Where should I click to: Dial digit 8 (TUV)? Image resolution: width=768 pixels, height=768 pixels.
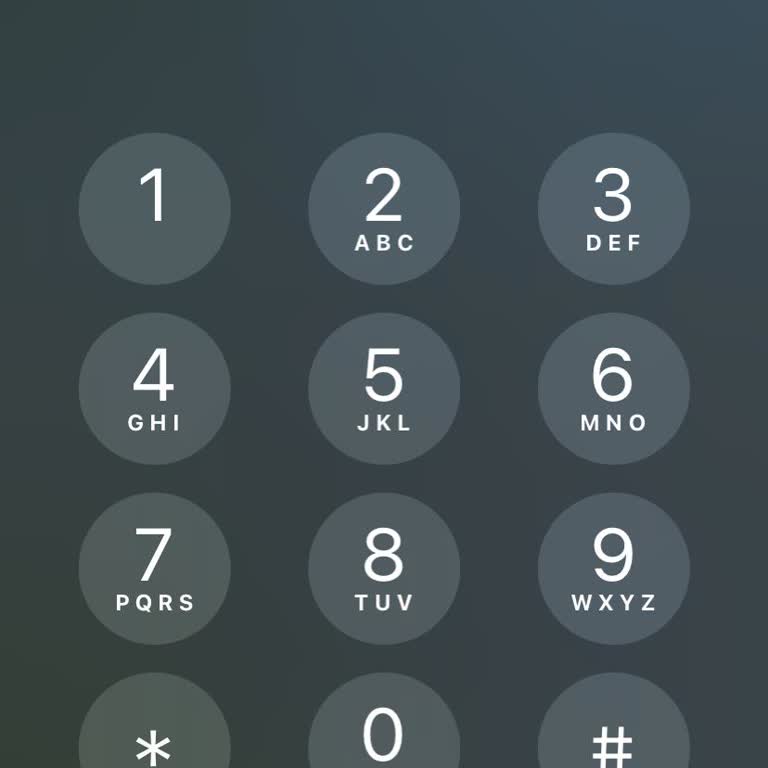click(x=384, y=568)
